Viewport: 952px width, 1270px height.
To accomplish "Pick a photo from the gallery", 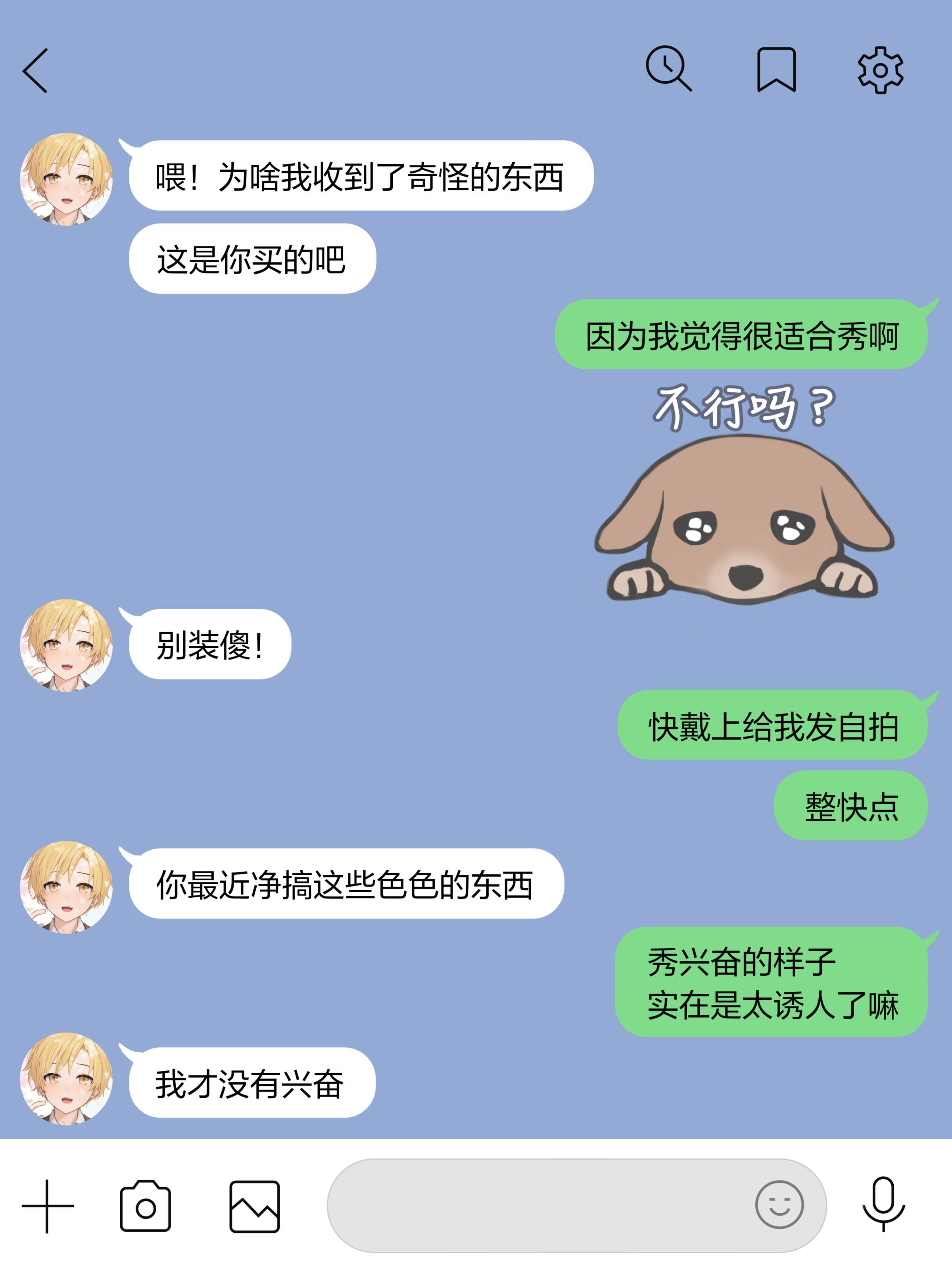I will tap(254, 1206).
